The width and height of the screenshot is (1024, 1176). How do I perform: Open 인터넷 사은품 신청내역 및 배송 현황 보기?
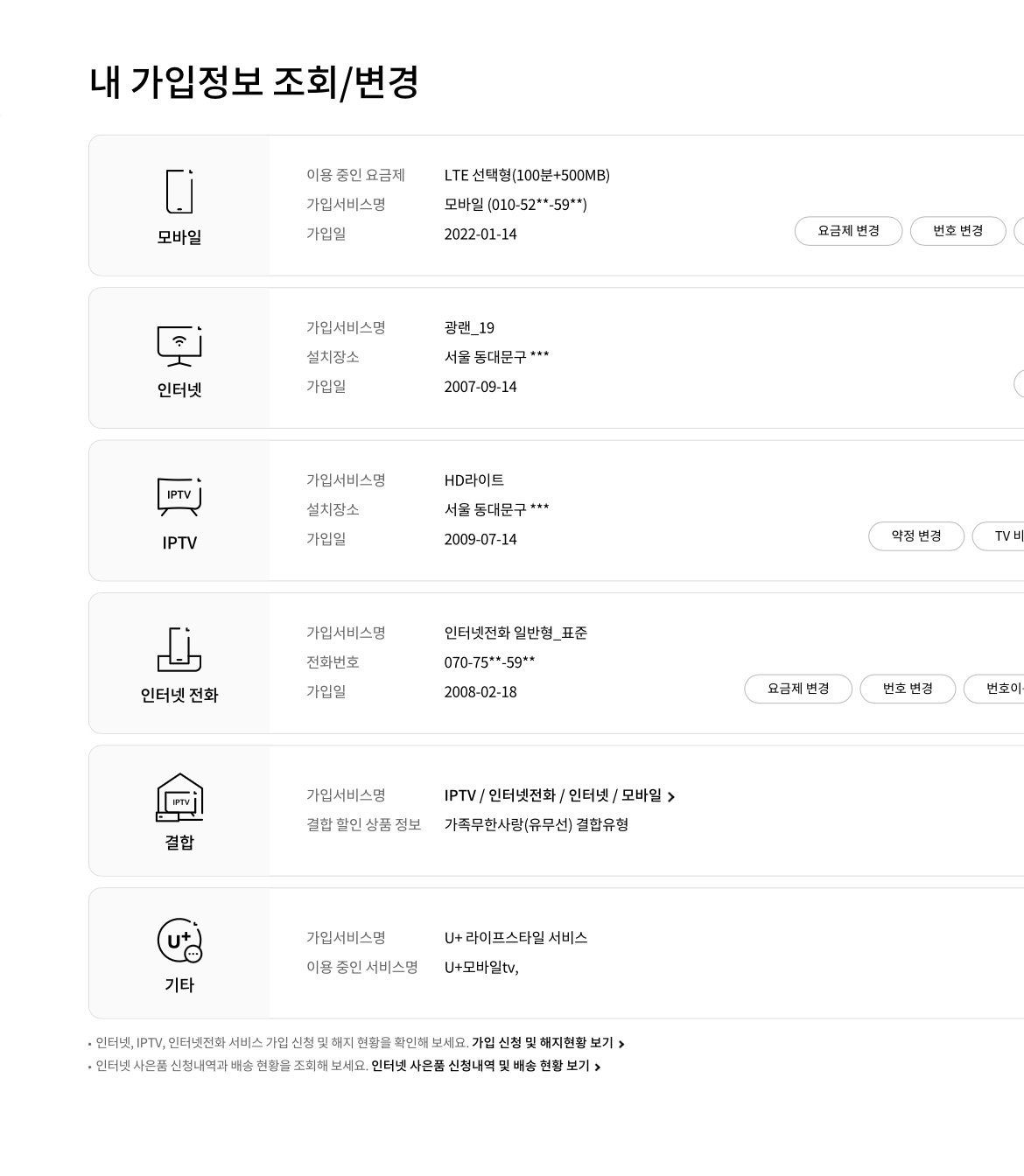click(485, 1066)
